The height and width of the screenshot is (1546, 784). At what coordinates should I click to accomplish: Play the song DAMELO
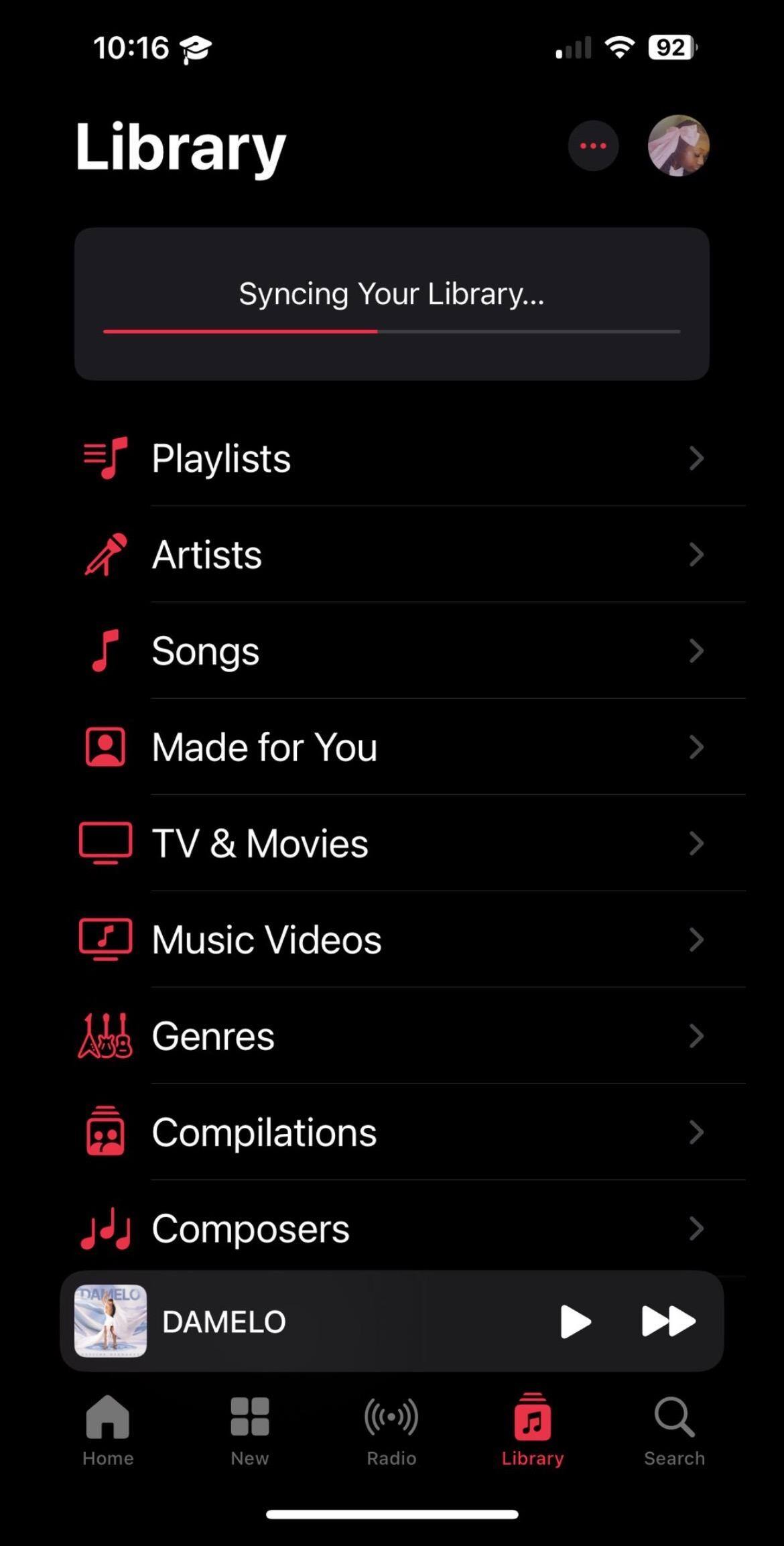click(x=575, y=1322)
